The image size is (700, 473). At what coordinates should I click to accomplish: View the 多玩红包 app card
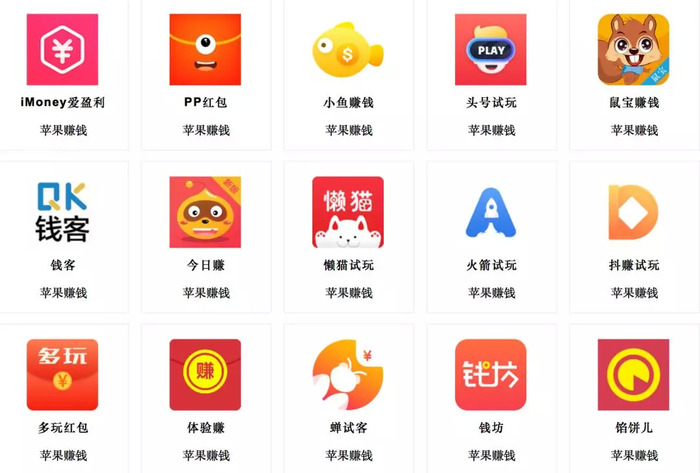pos(63,375)
